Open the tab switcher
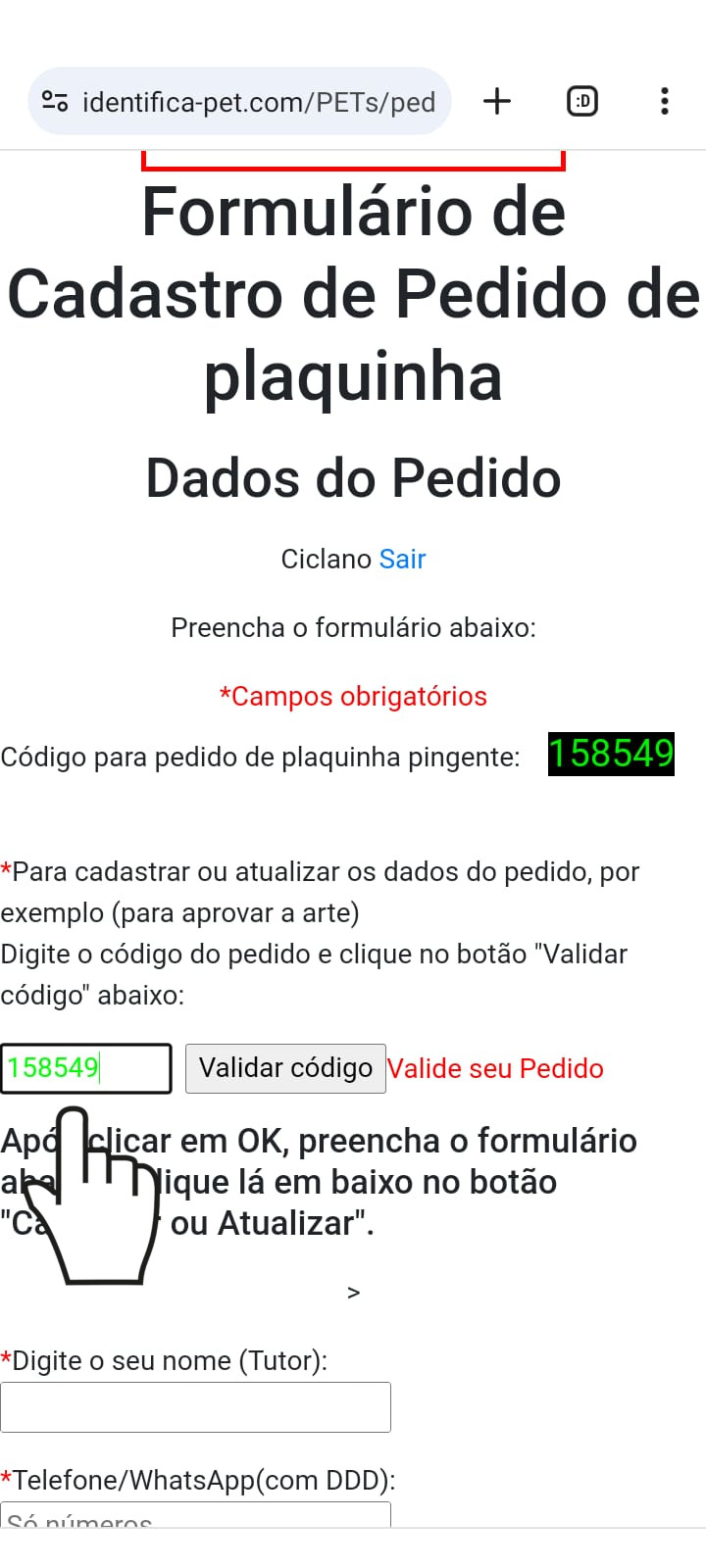The width and height of the screenshot is (706, 1568). [x=582, y=101]
